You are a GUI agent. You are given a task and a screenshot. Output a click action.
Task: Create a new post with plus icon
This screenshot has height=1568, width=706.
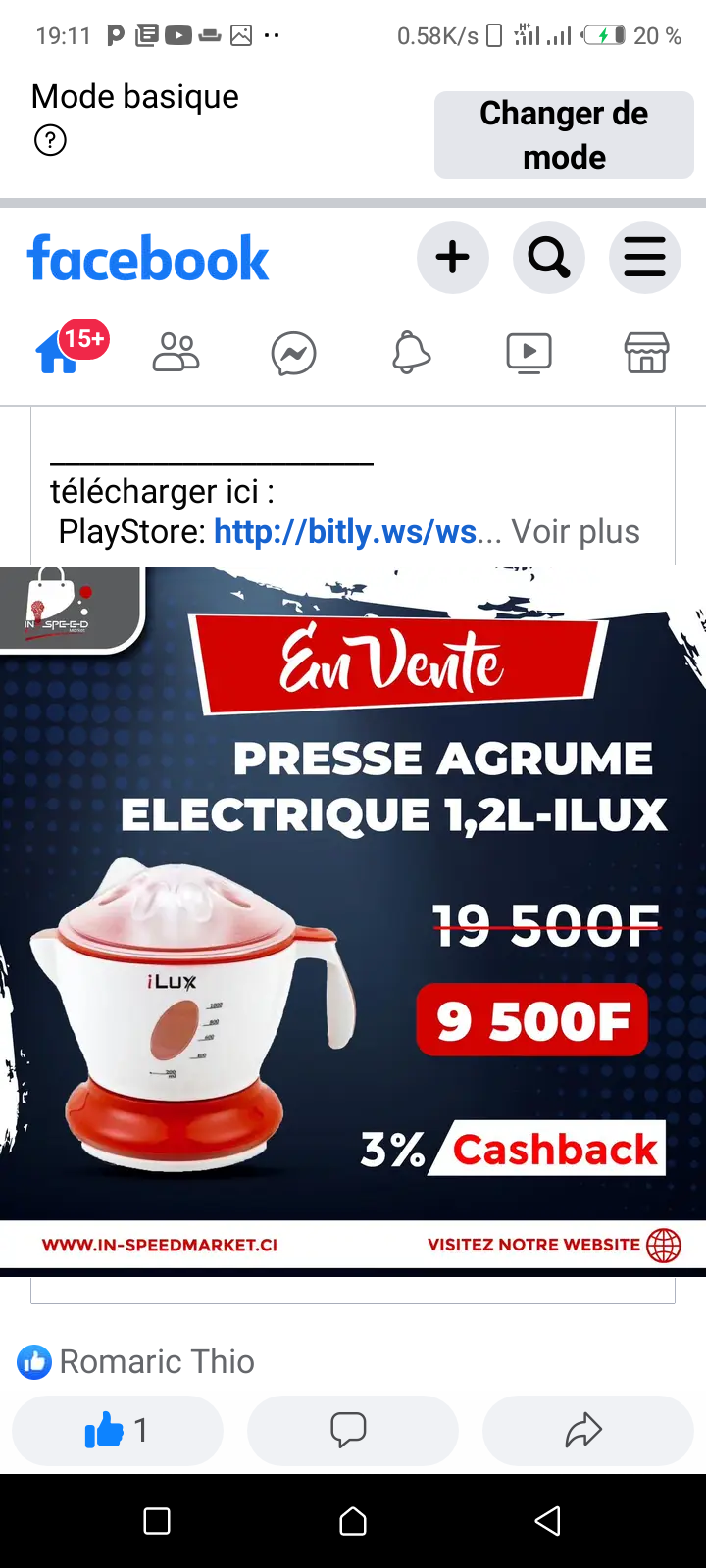(x=452, y=258)
